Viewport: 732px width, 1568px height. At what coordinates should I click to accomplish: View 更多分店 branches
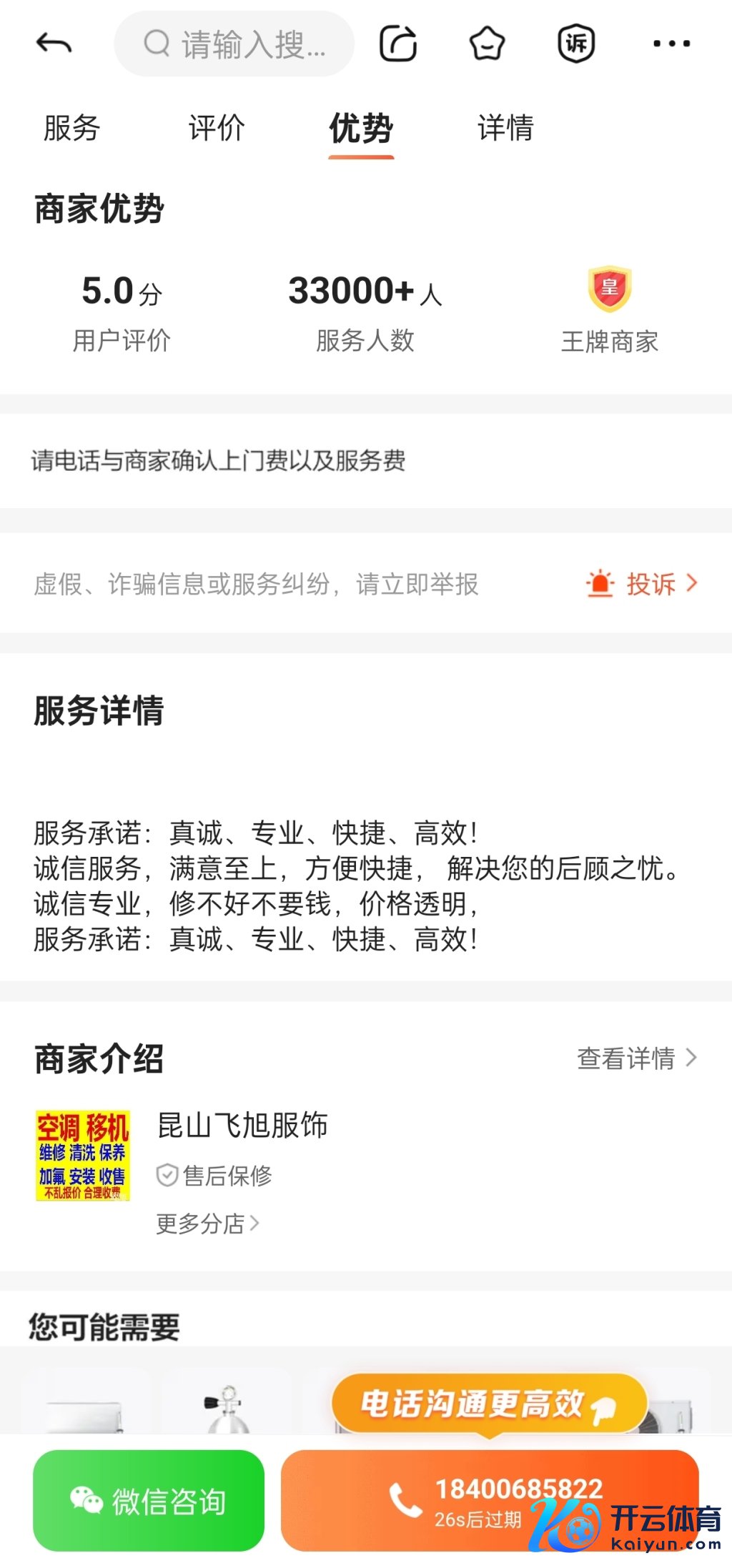207,1224
